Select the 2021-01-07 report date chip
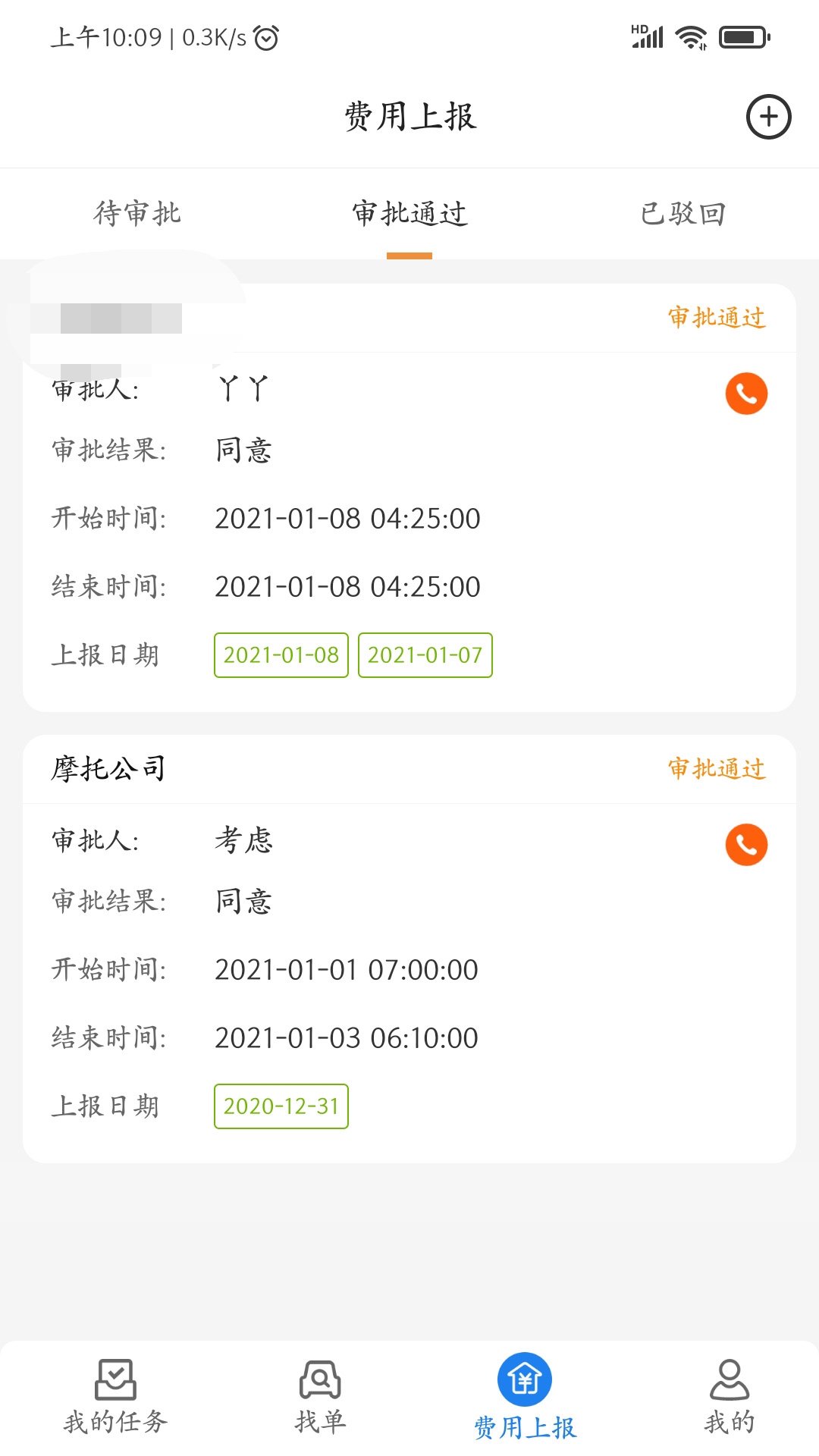The width and height of the screenshot is (819, 1456). click(425, 655)
